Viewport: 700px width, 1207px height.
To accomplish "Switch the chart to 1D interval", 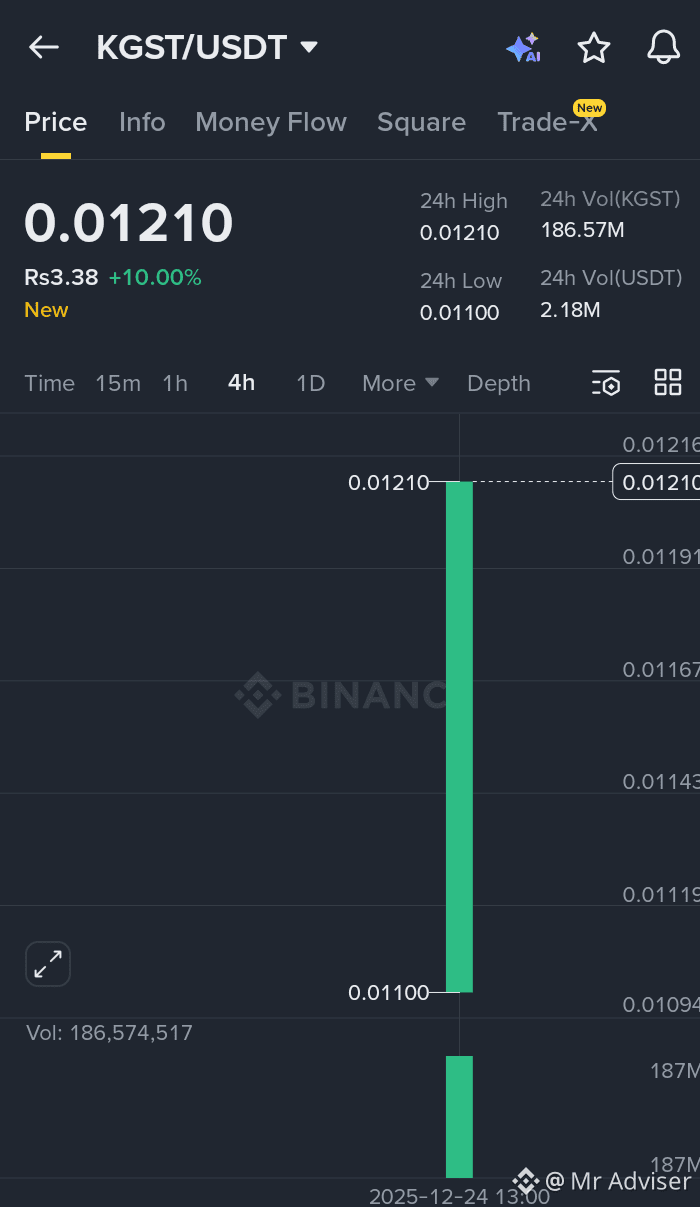I will (311, 383).
